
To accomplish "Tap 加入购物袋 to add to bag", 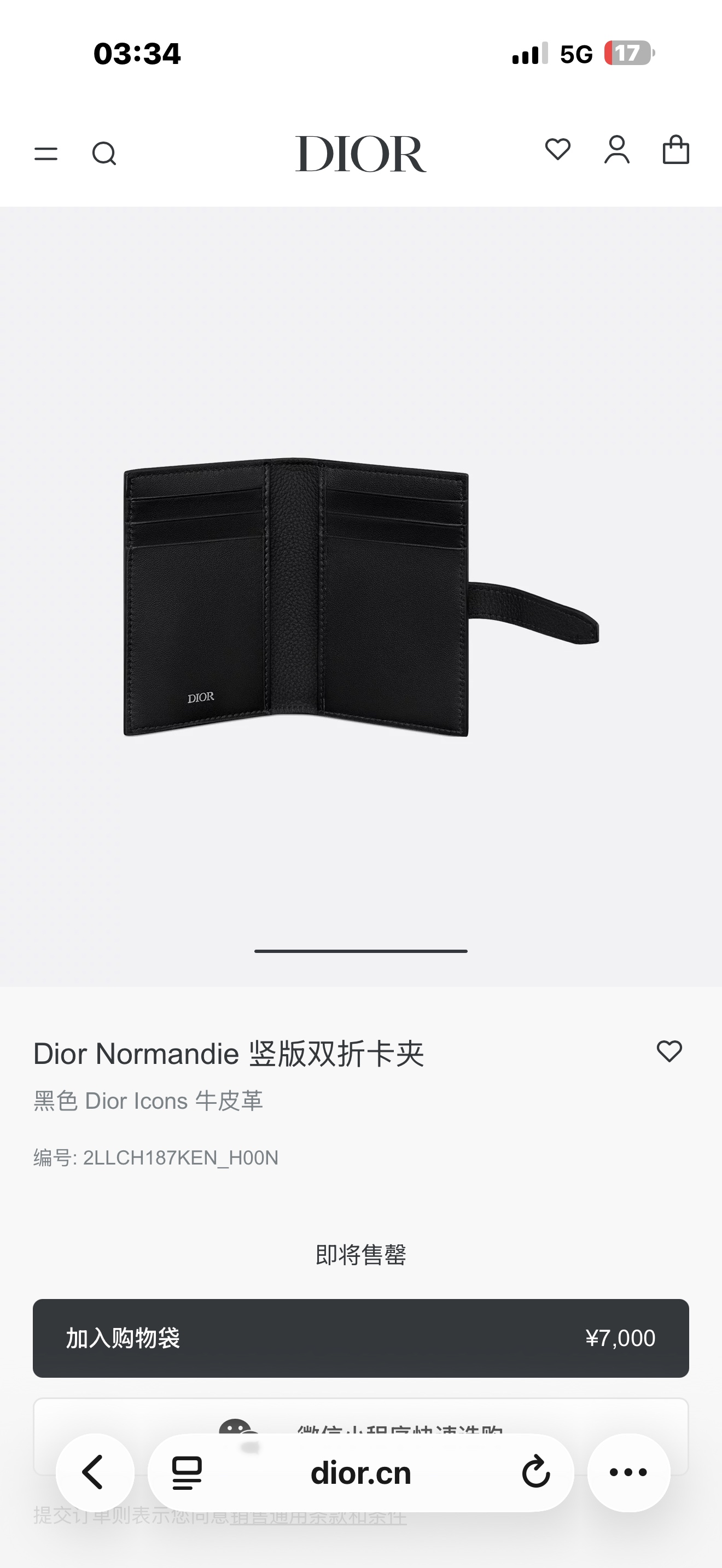I will (360, 1338).
